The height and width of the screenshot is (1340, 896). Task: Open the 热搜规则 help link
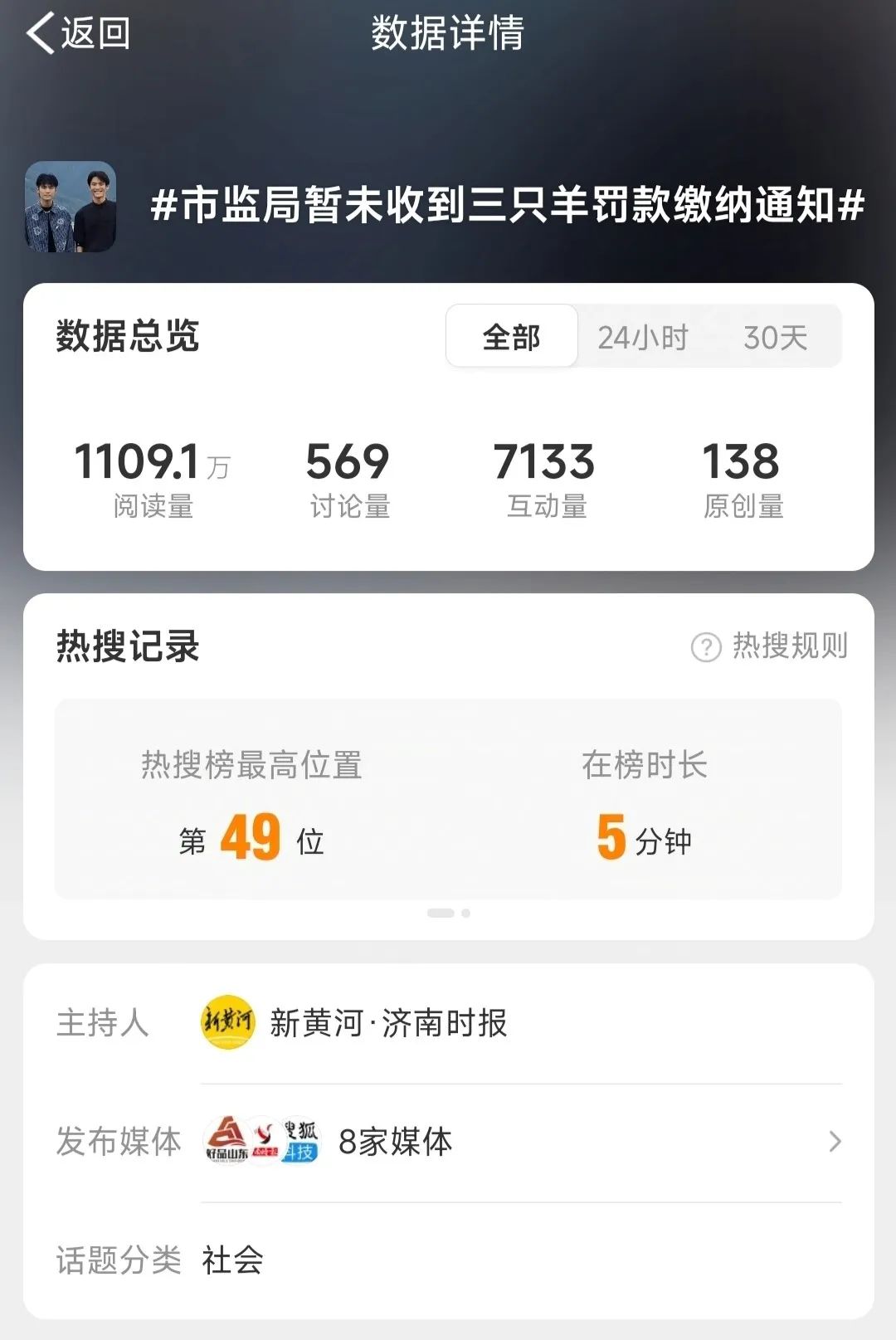(770, 646)
